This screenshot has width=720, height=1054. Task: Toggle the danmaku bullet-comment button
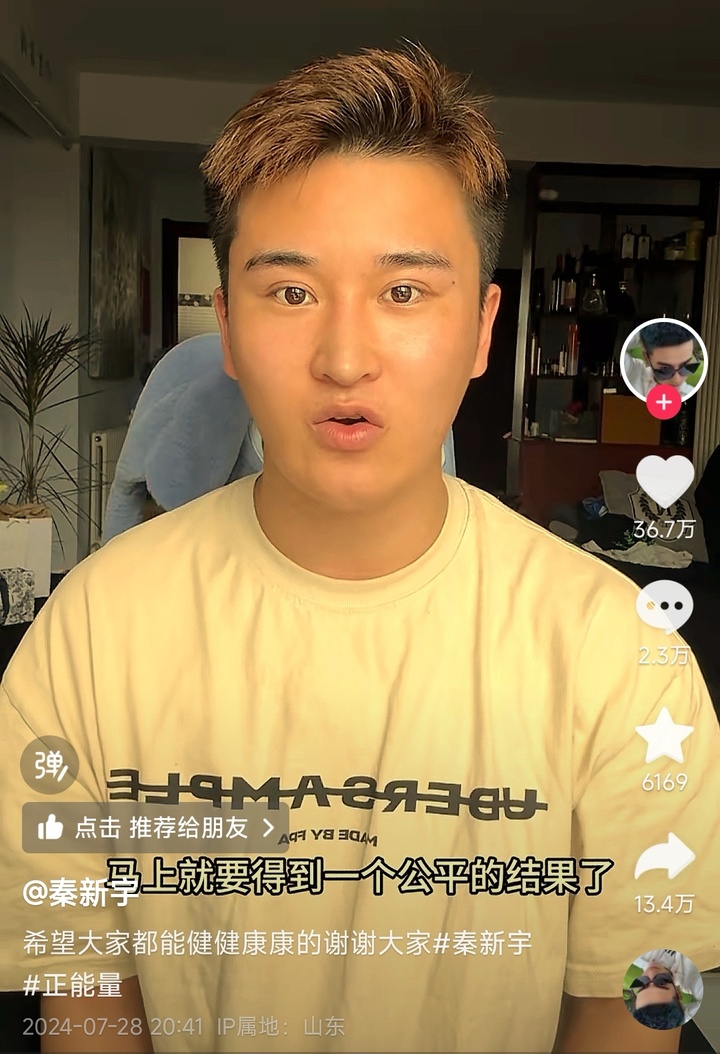click(x=49, y=765)
